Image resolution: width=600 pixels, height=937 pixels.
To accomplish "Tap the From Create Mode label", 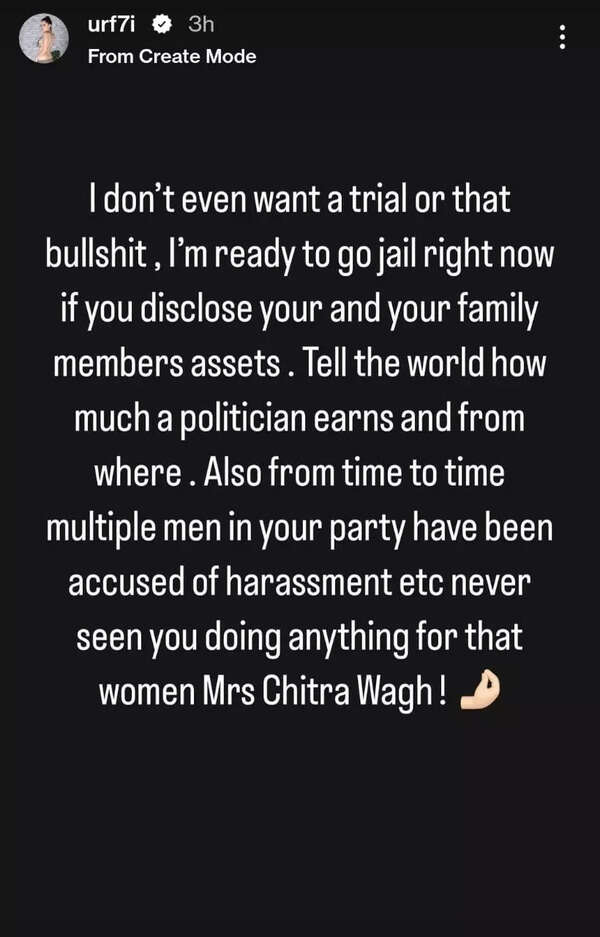I will [171, 57].
